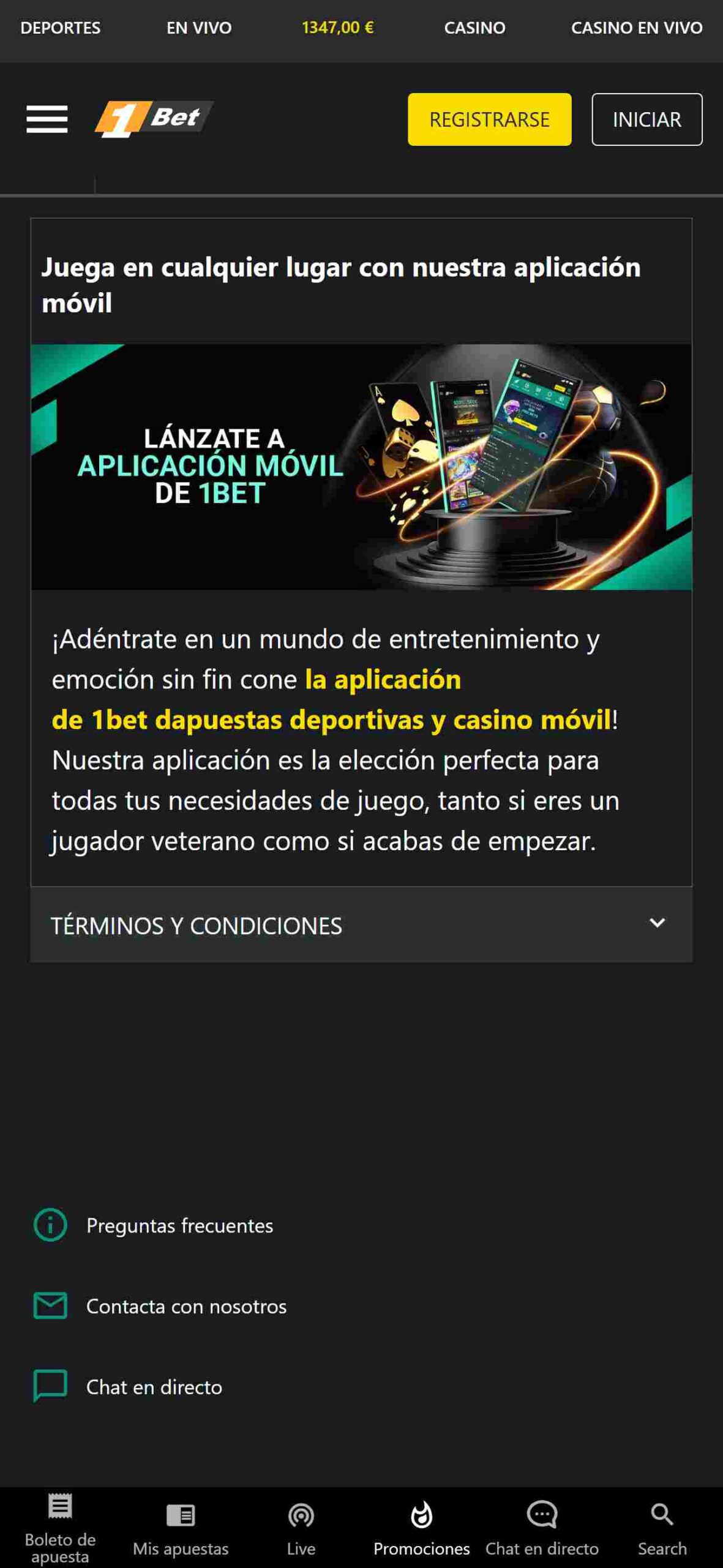The height and width of the screenshot is (1568, 723).
Task: Switch to the DEPORTES tab
Action: 60,28
